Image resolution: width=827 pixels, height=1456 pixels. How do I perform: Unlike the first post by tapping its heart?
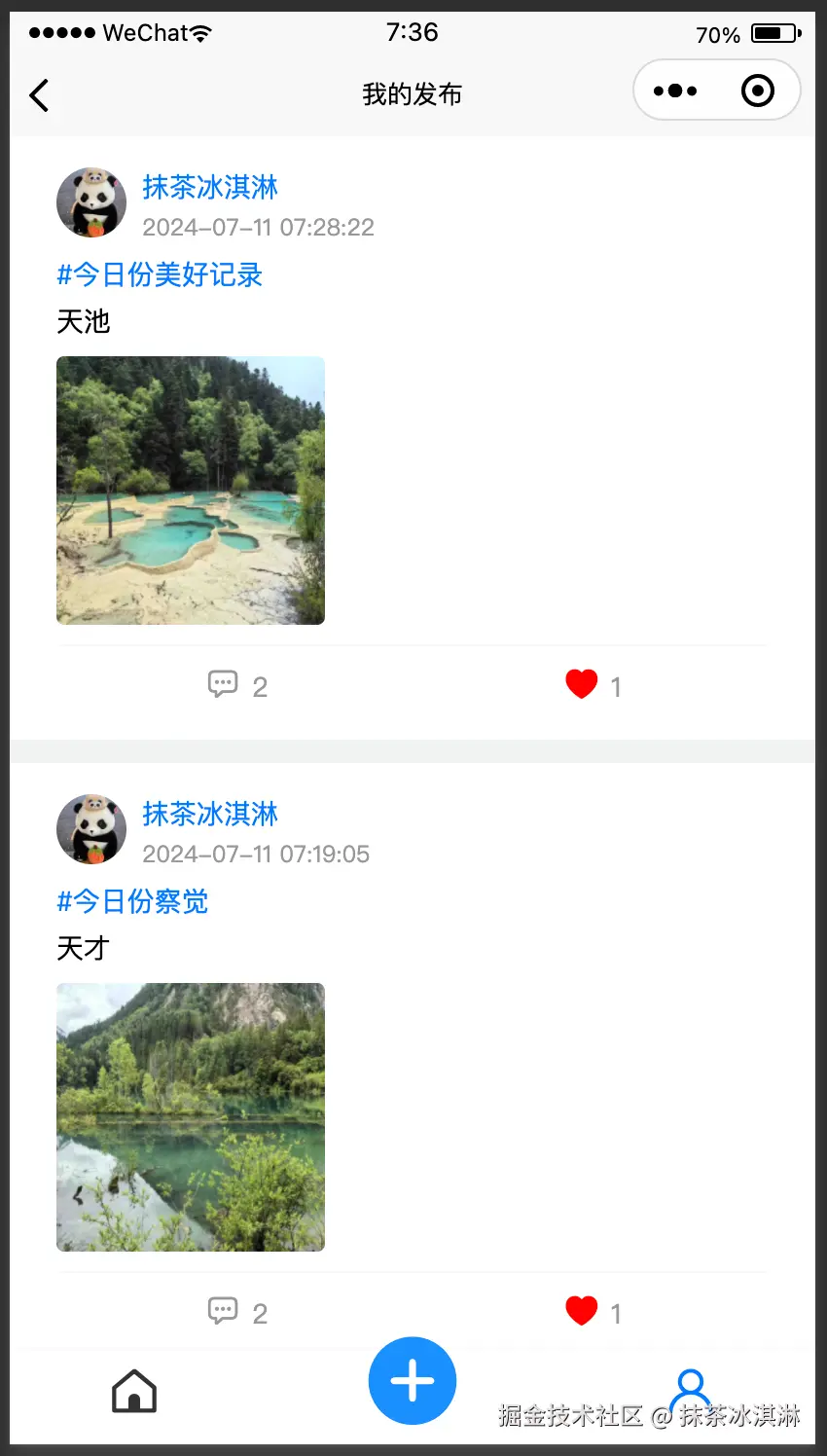pyautogui.click(x=581, y=684)
